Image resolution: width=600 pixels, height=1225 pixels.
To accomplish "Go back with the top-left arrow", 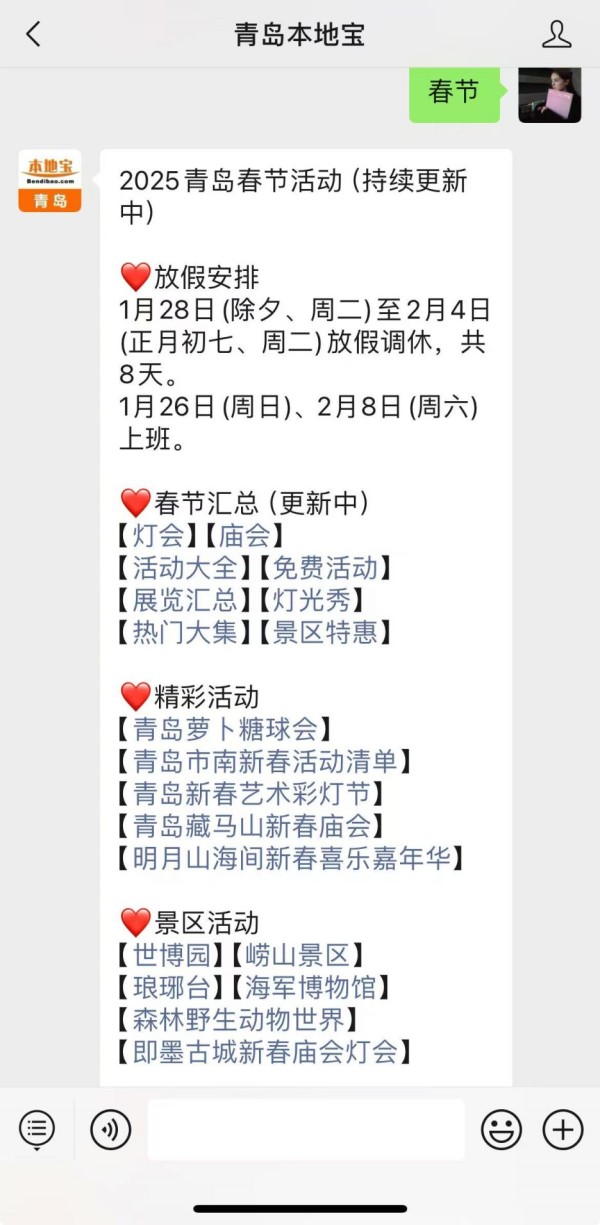I will point(33,34).
